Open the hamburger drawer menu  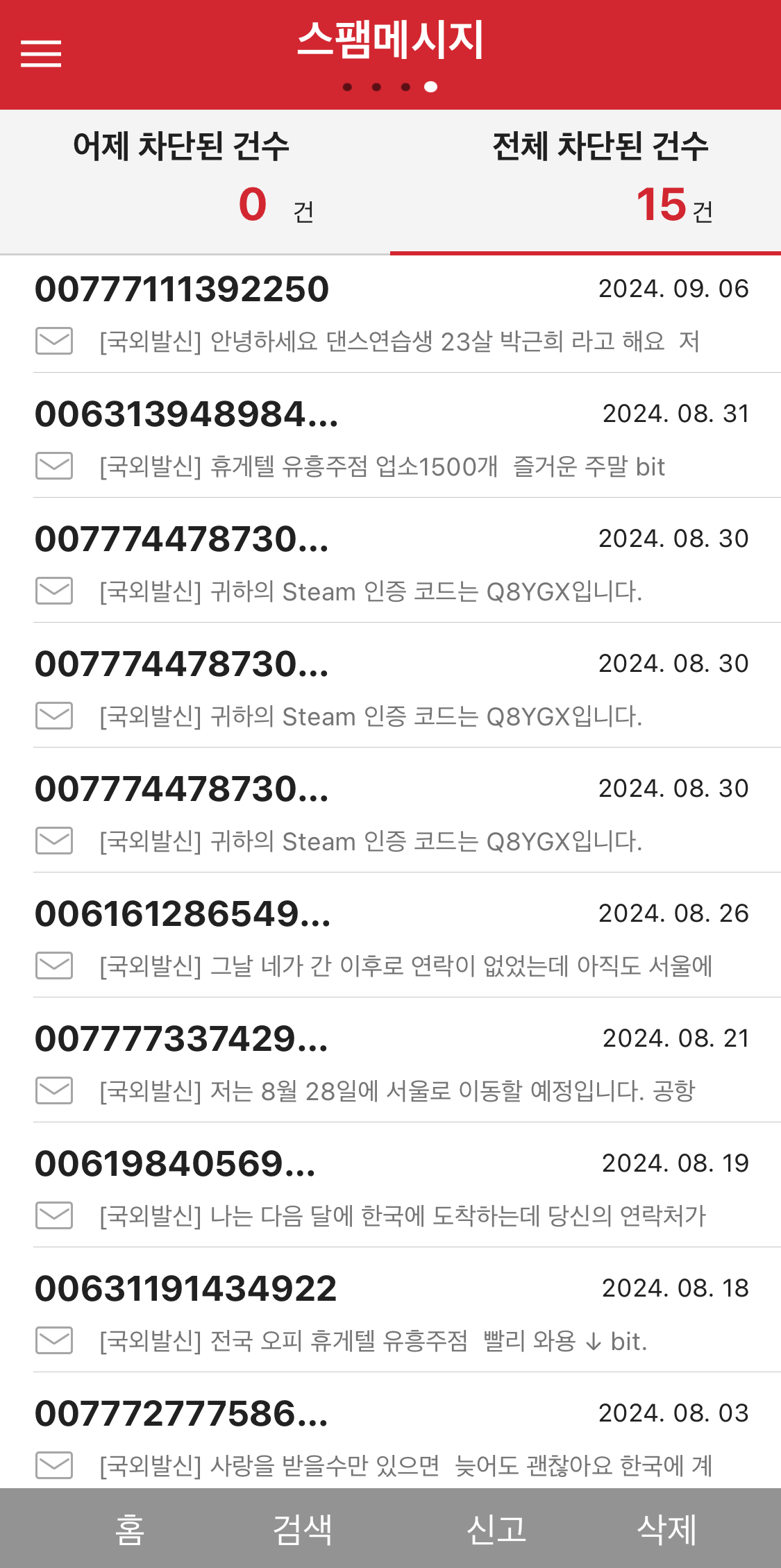41,54
